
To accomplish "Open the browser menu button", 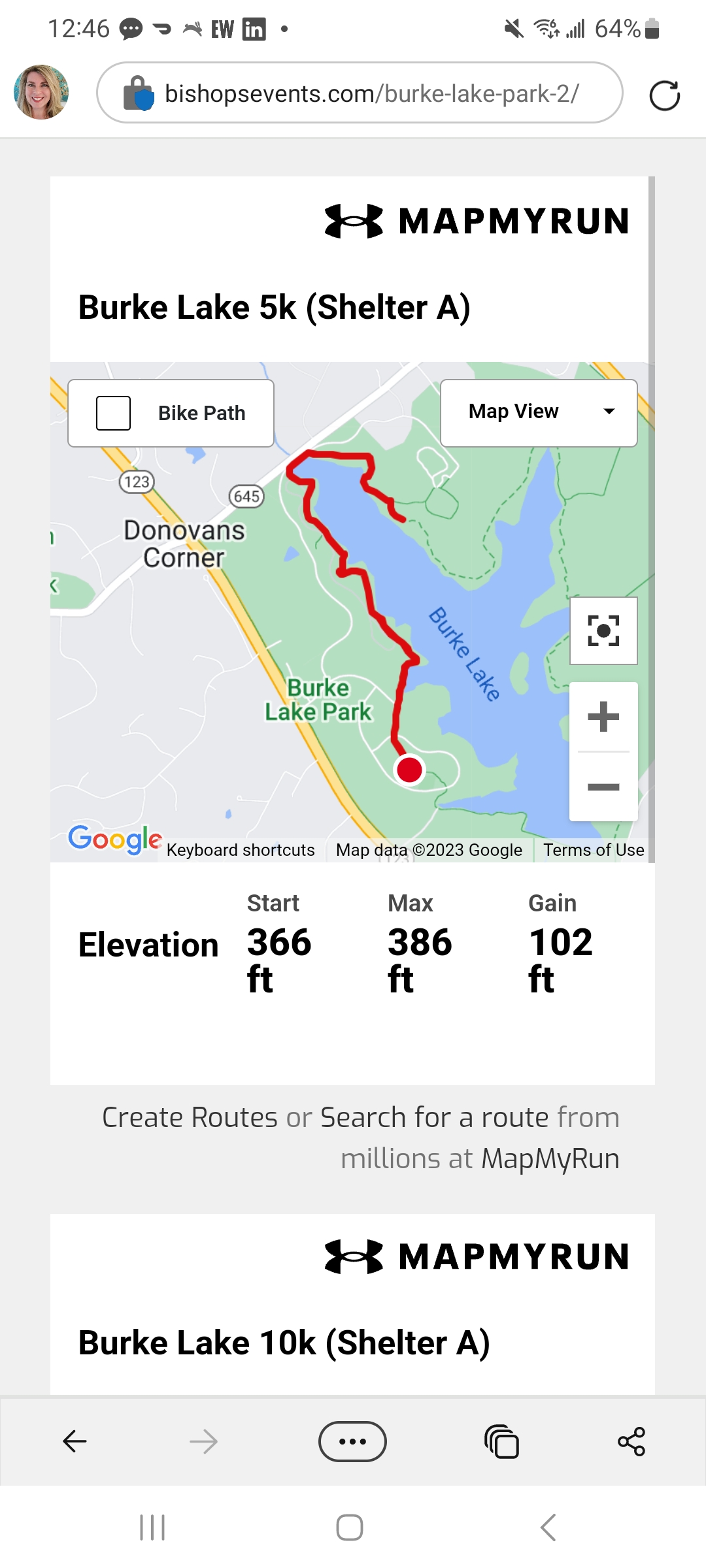I will click(352, 1441).
